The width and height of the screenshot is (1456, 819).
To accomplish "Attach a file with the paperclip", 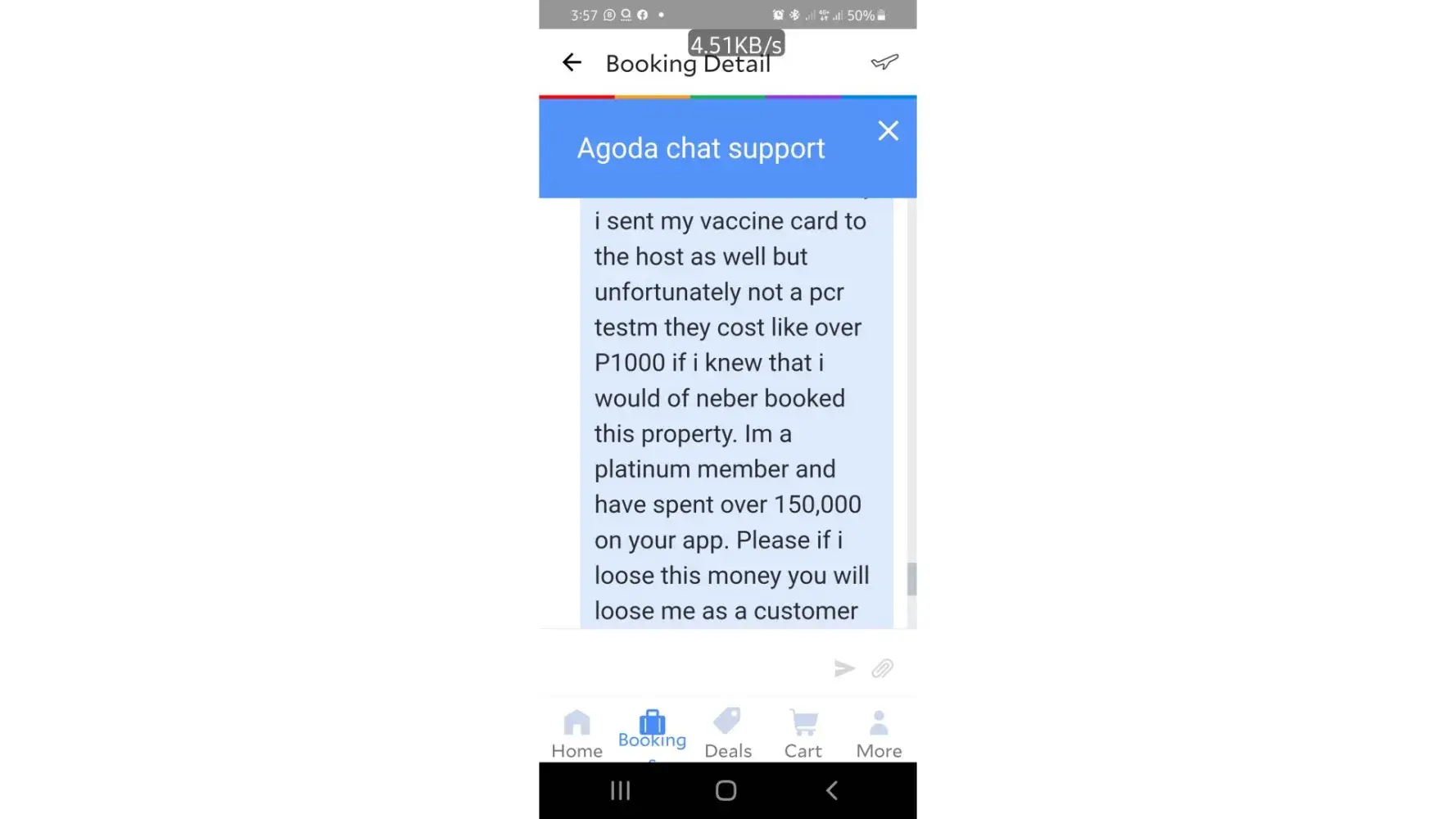I will 882,668.
